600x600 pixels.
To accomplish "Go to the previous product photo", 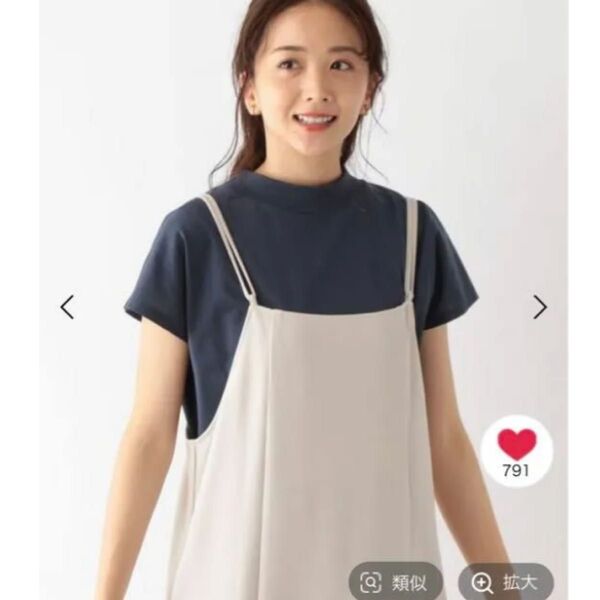I will (67, 307).
